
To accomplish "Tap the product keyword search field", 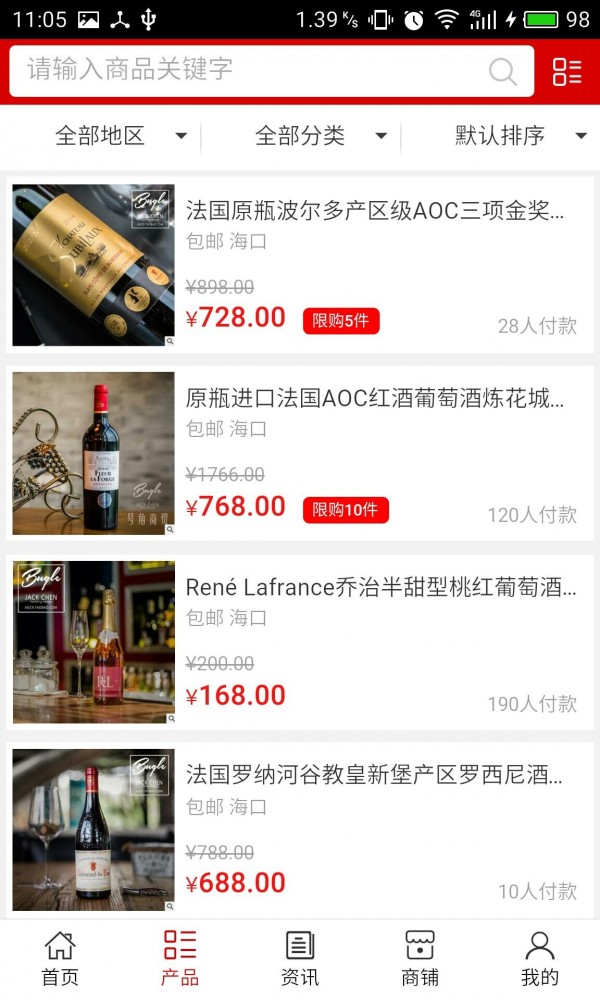I will pos(250,70).
